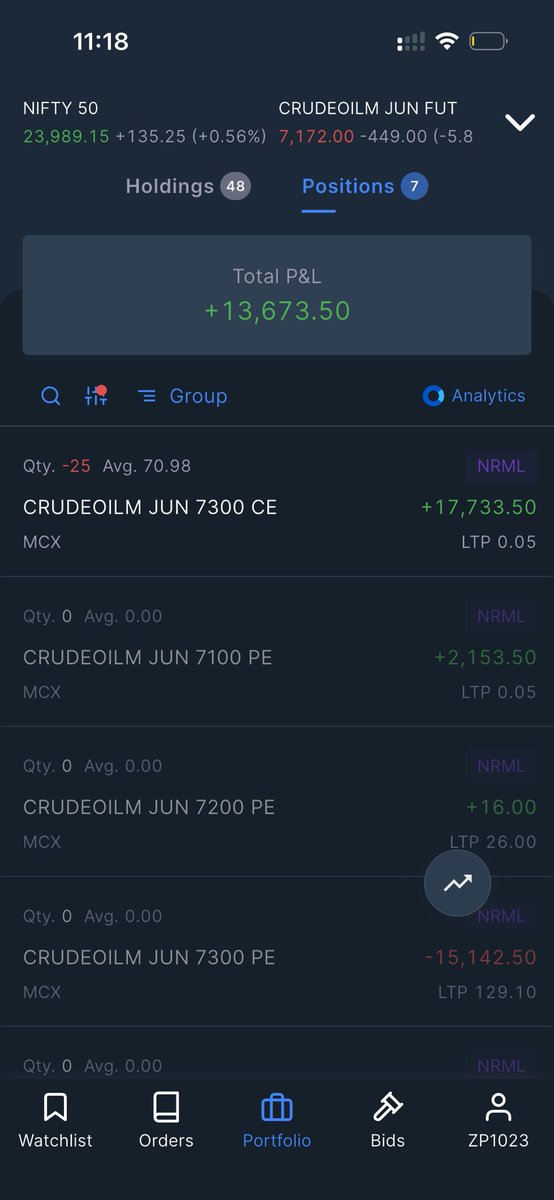Expand the market overview chevron

click(520, 122)
